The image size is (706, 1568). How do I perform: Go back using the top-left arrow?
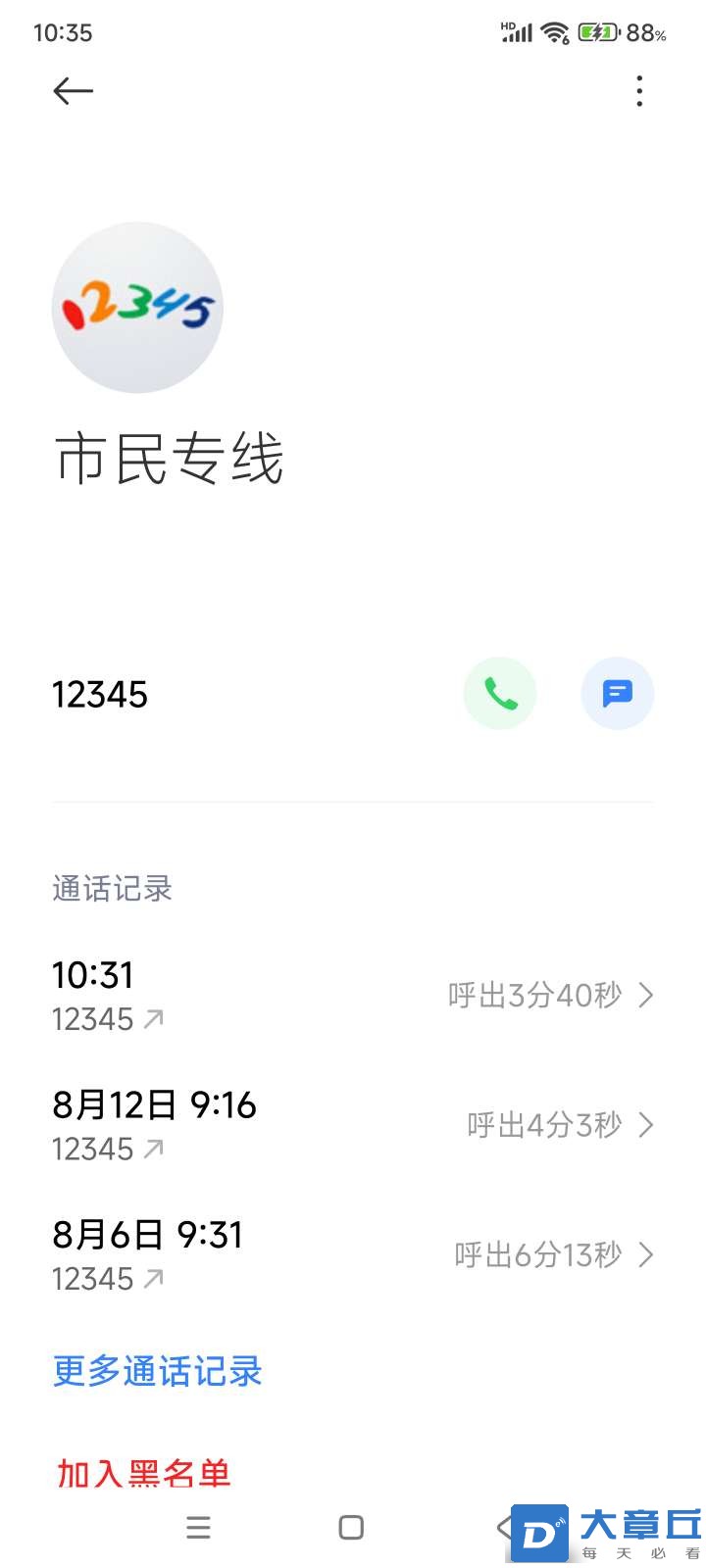coord(73,91)
